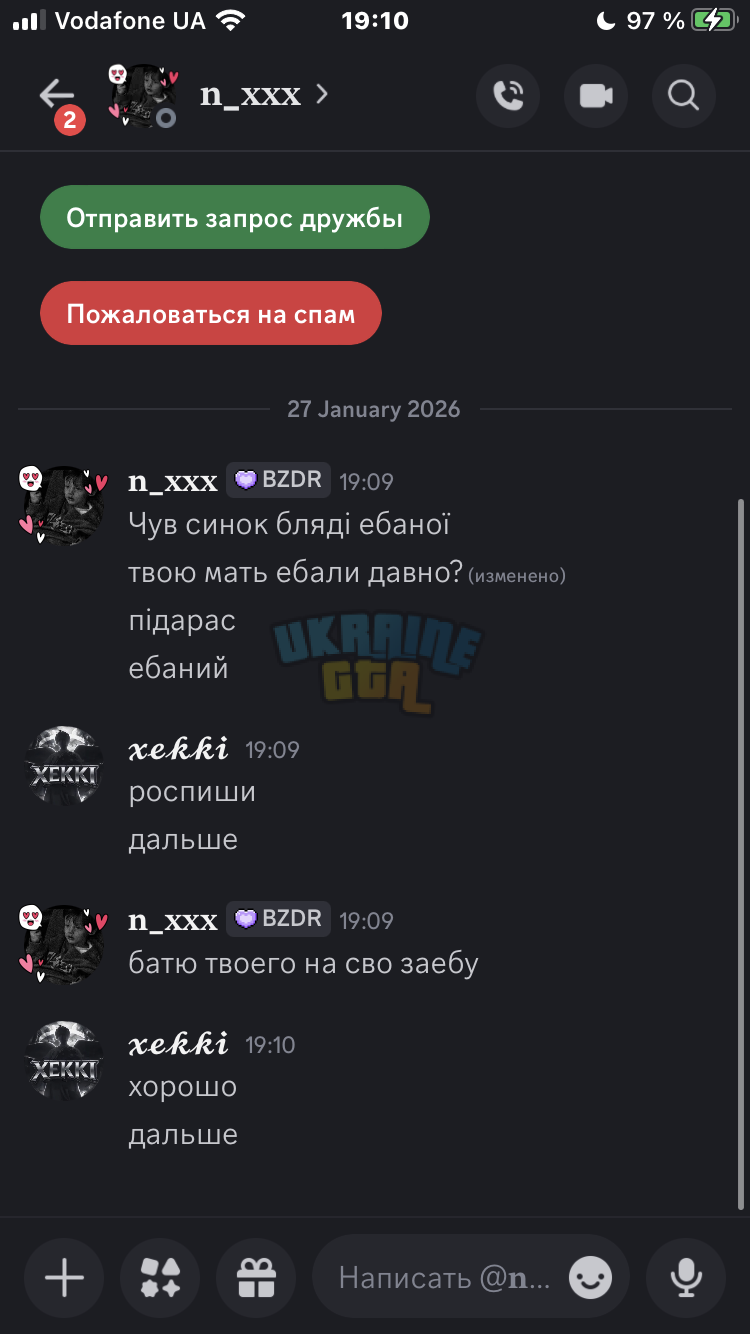
Task: Tap Пожаловаться на спам button
Action: point(211,314)
